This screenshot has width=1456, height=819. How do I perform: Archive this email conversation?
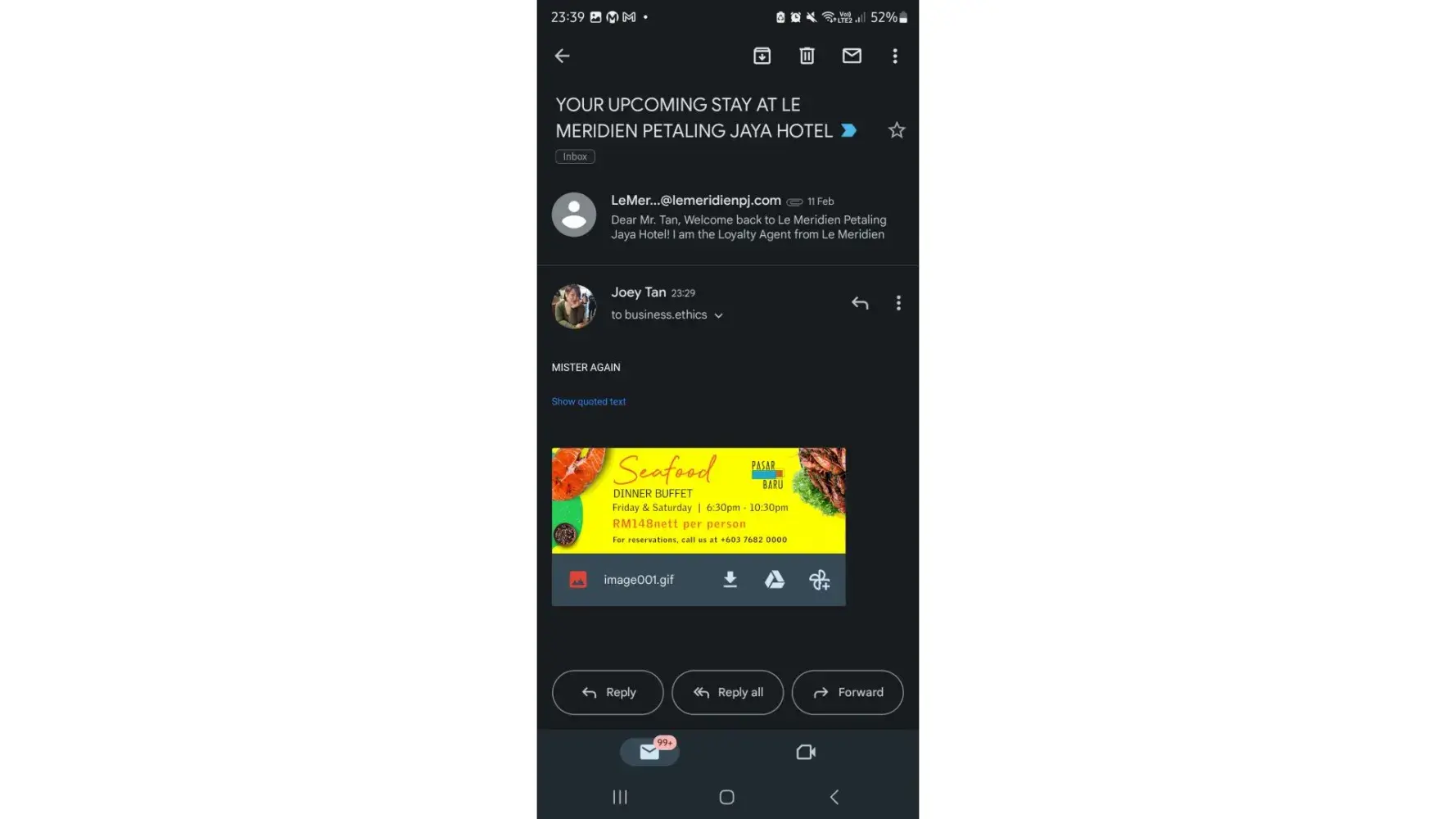[762, 56]
